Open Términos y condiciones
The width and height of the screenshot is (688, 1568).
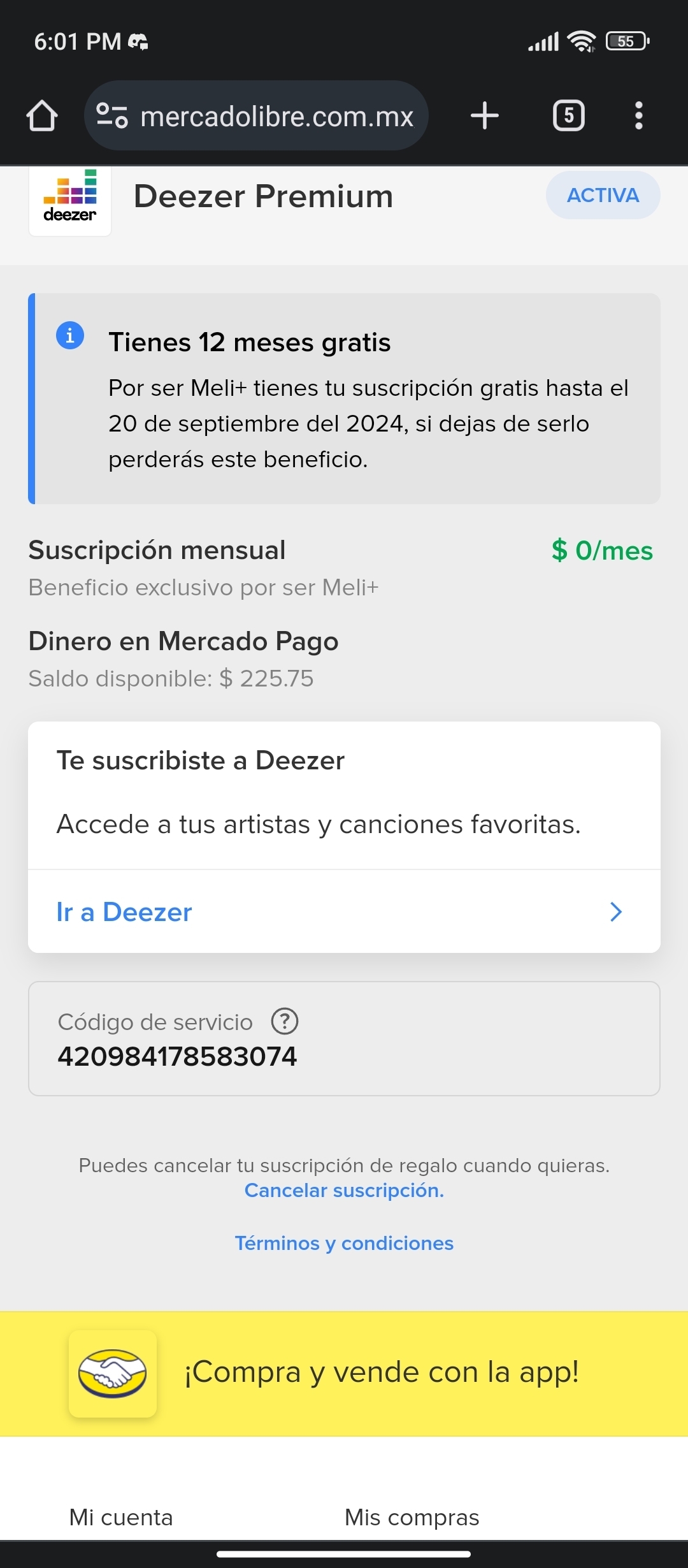(344, 1243)
